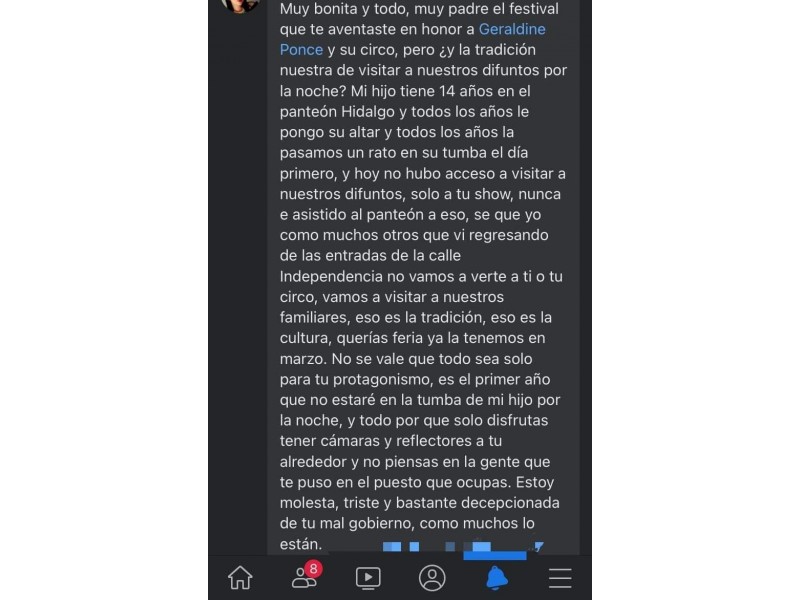The width and height of the screenshot is (800, 600).
Task: Open the Friends tab with 8 requests
Action: click(304, 577)
